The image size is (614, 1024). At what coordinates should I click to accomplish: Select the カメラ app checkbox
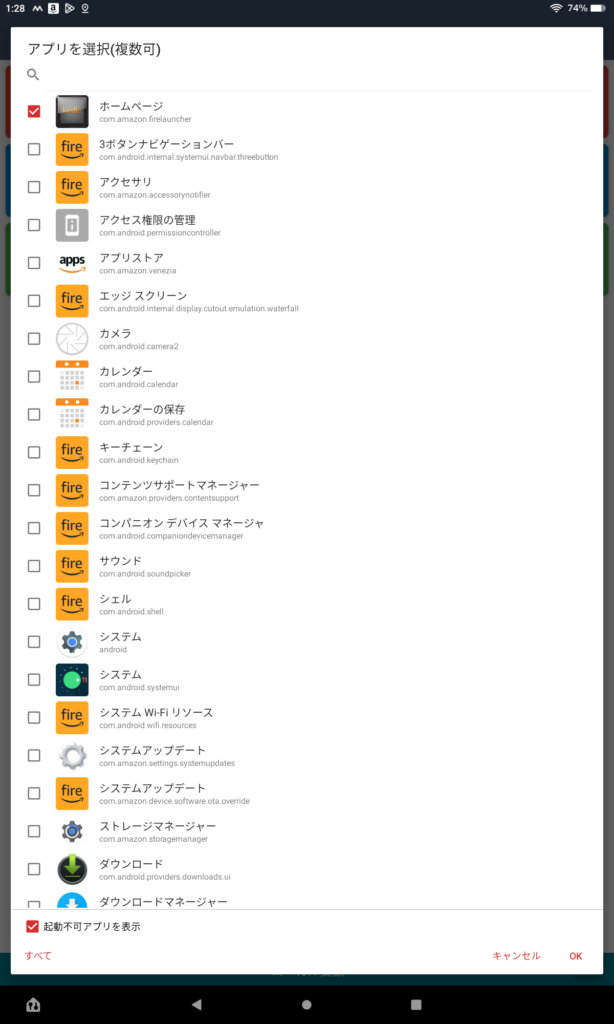tap(34, 339)
